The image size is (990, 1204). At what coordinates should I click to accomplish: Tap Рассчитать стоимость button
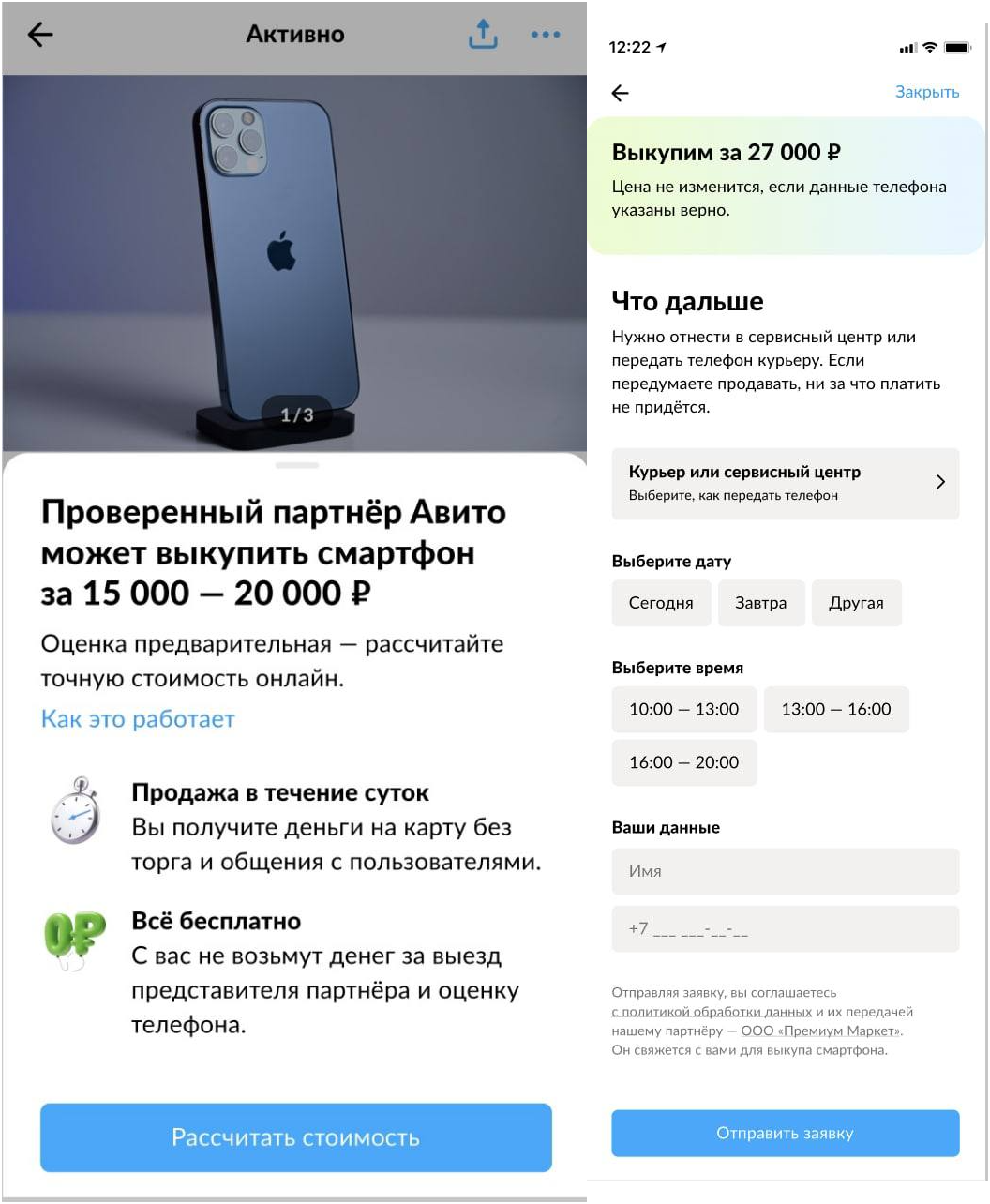295,1137
